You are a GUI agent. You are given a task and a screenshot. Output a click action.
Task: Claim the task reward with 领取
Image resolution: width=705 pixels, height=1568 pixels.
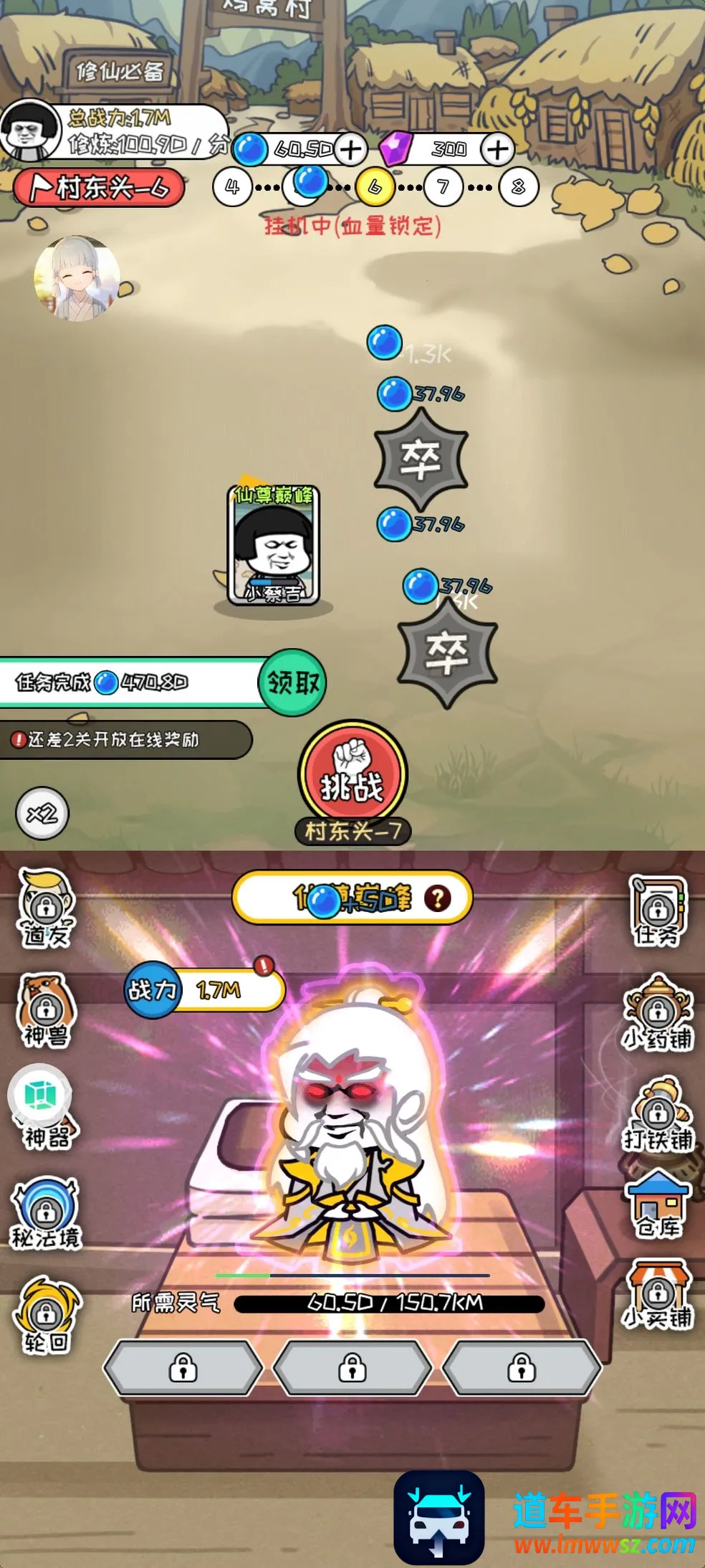[293, 683]
